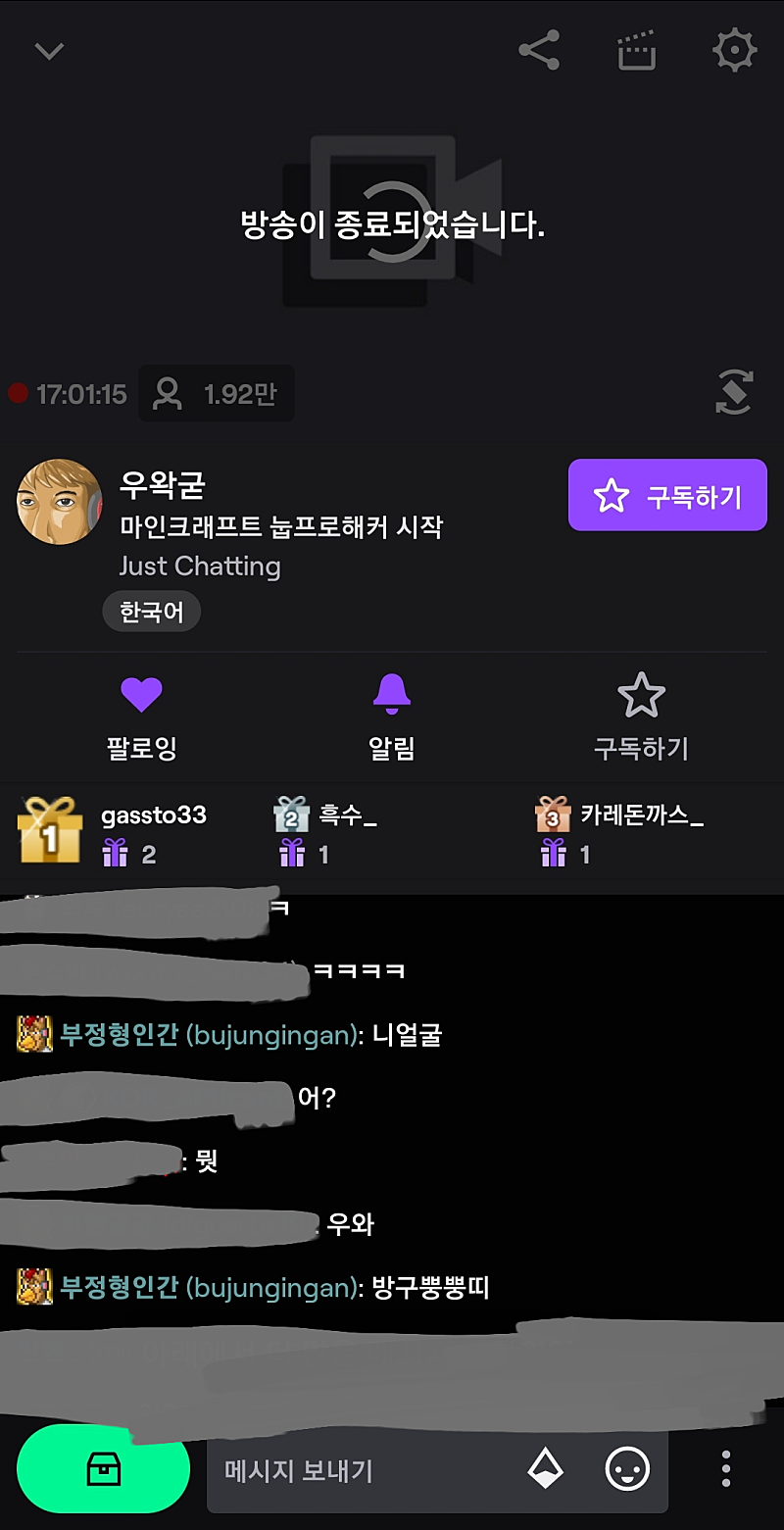Viewport: 784px width, 1530px height.
Task: Open the bits cheer icon in chat box
Action: click(x=546, y=1469)
